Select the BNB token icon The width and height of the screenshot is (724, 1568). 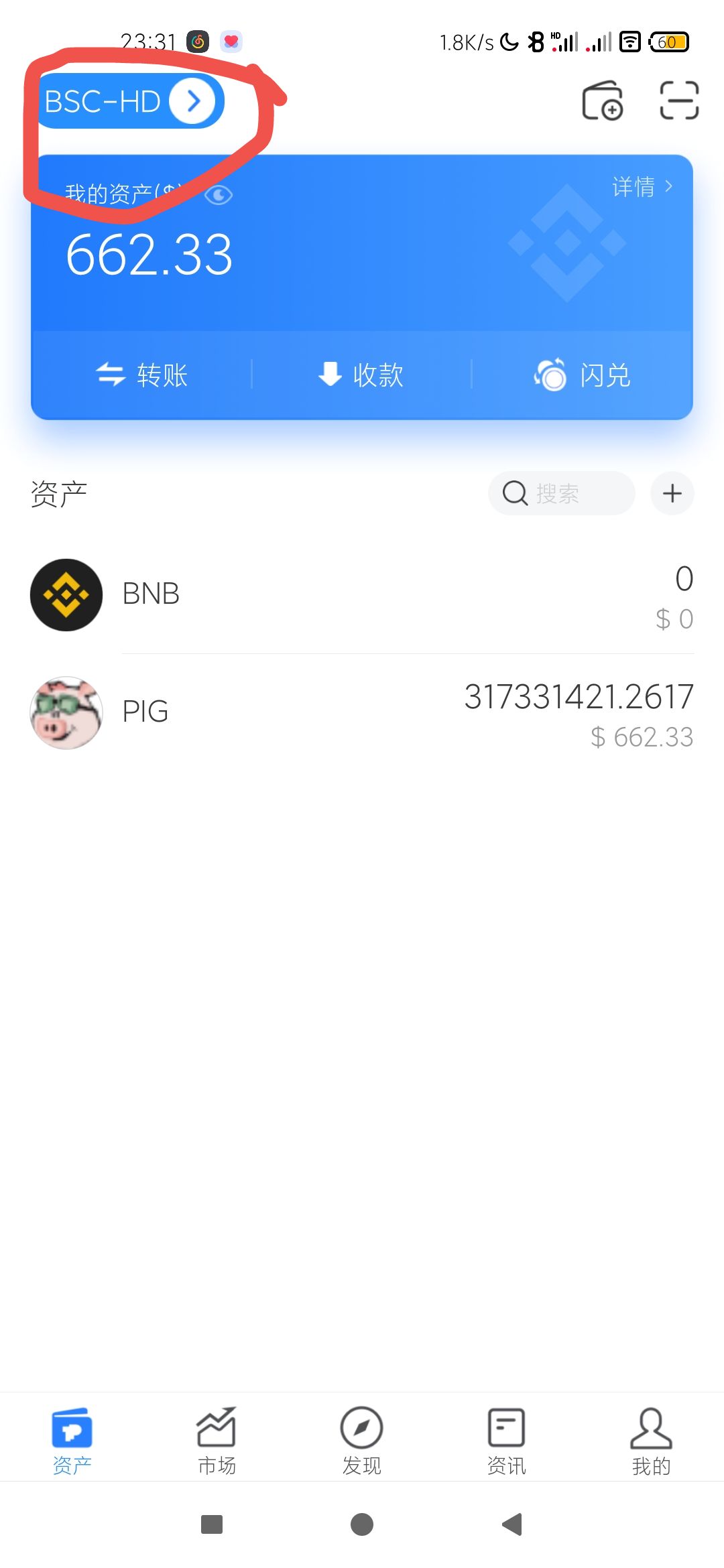pyautogui.click(x=66, y=594)
